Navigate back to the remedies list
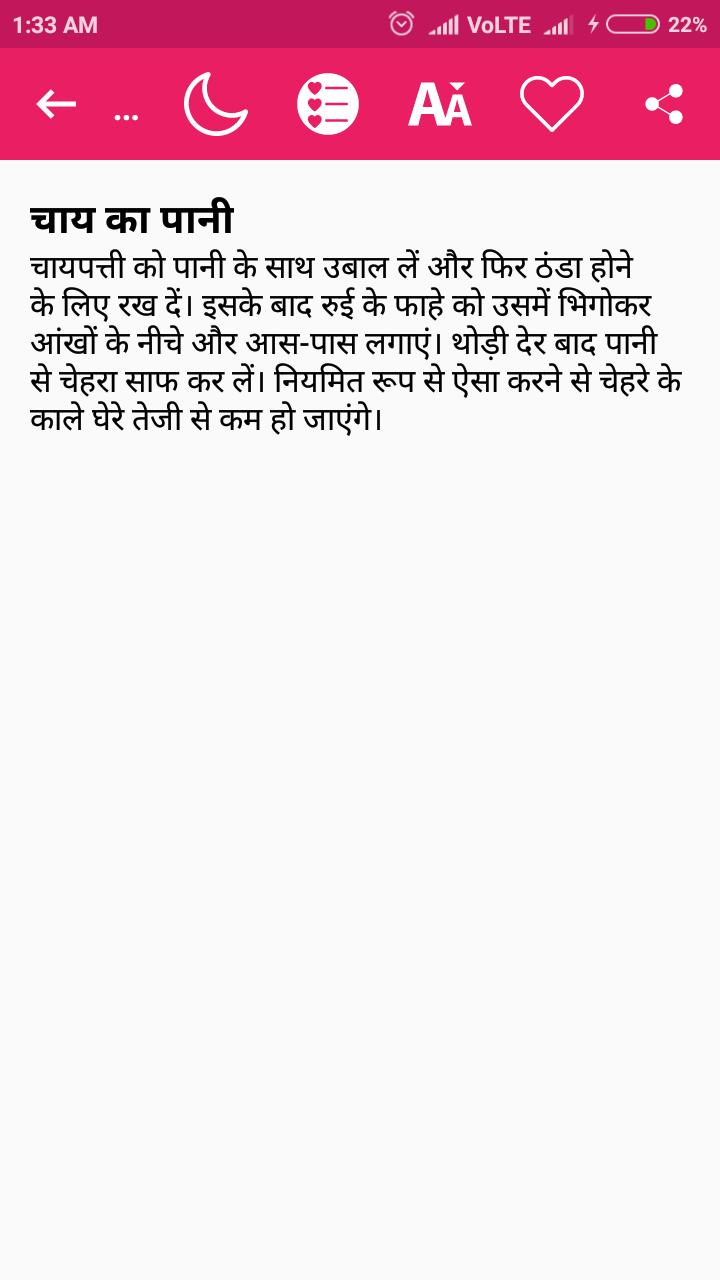This screenshot has width=720, height=1280. point(55,103)
